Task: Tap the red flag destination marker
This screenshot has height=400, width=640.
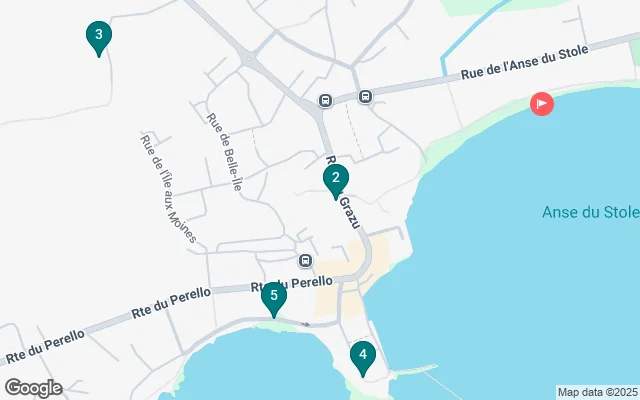Action: click(x=541, y=103)
